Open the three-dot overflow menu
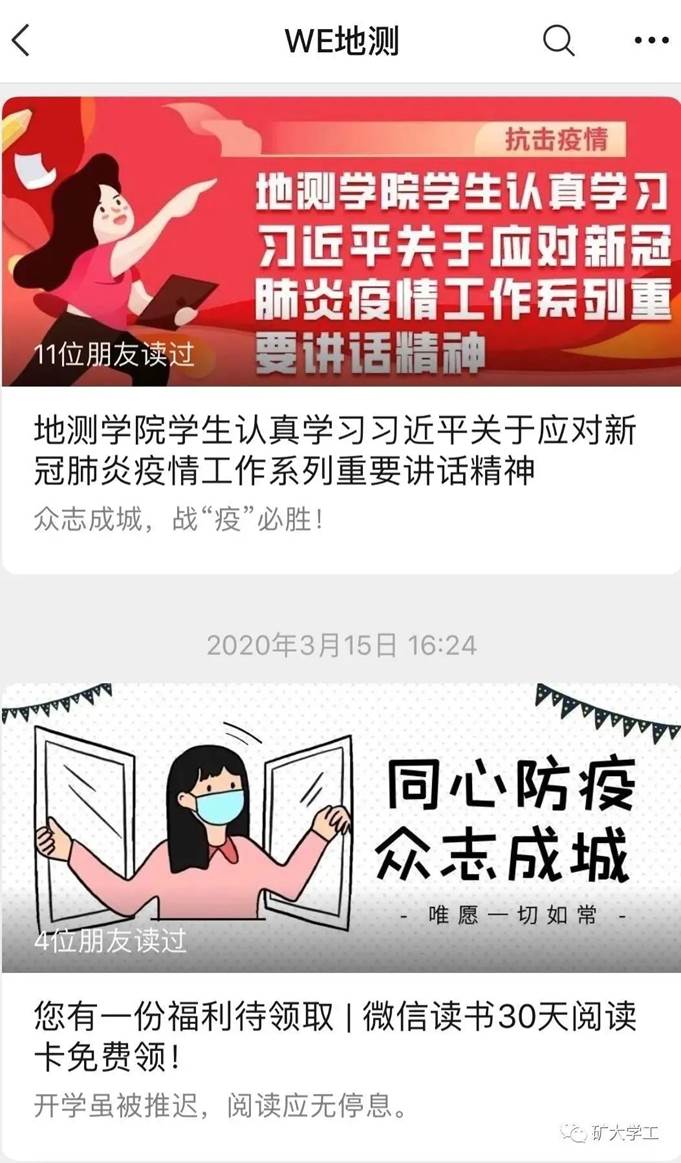681x1163 pixels. 651,41
